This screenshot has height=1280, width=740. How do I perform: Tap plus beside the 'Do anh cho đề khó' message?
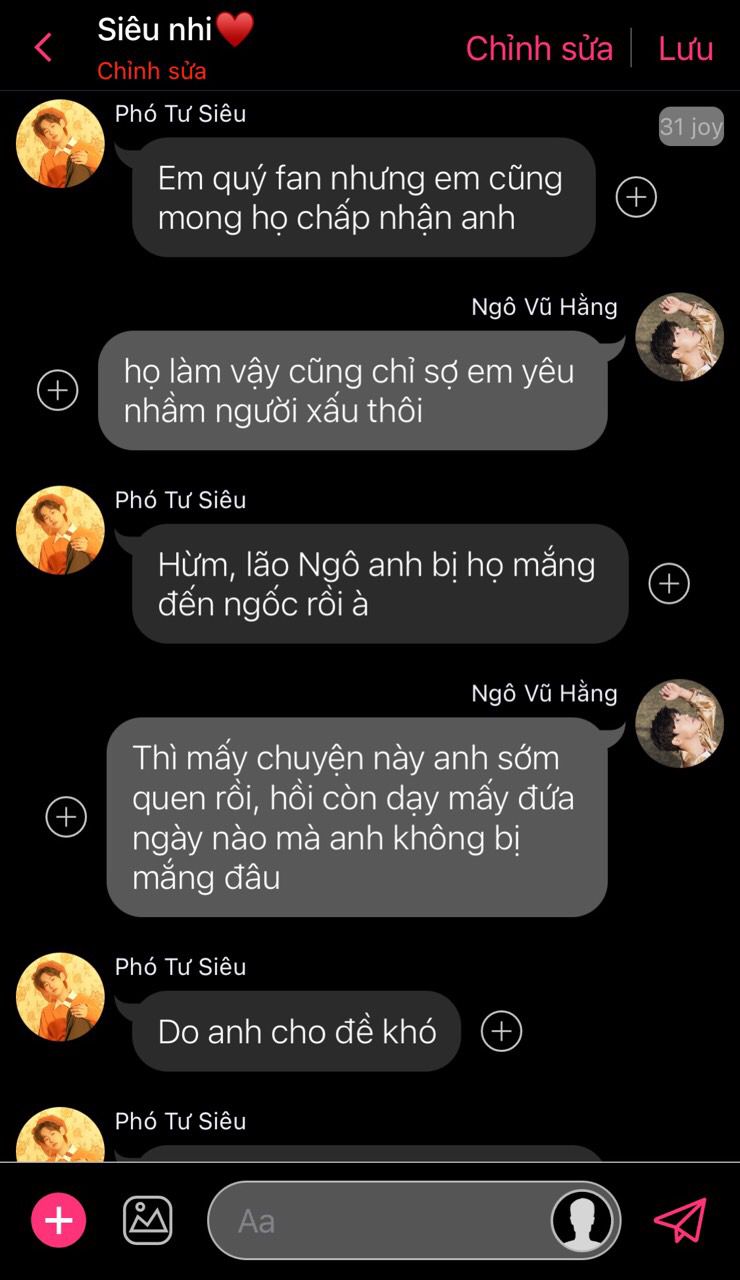click(x=502, y=1031)
